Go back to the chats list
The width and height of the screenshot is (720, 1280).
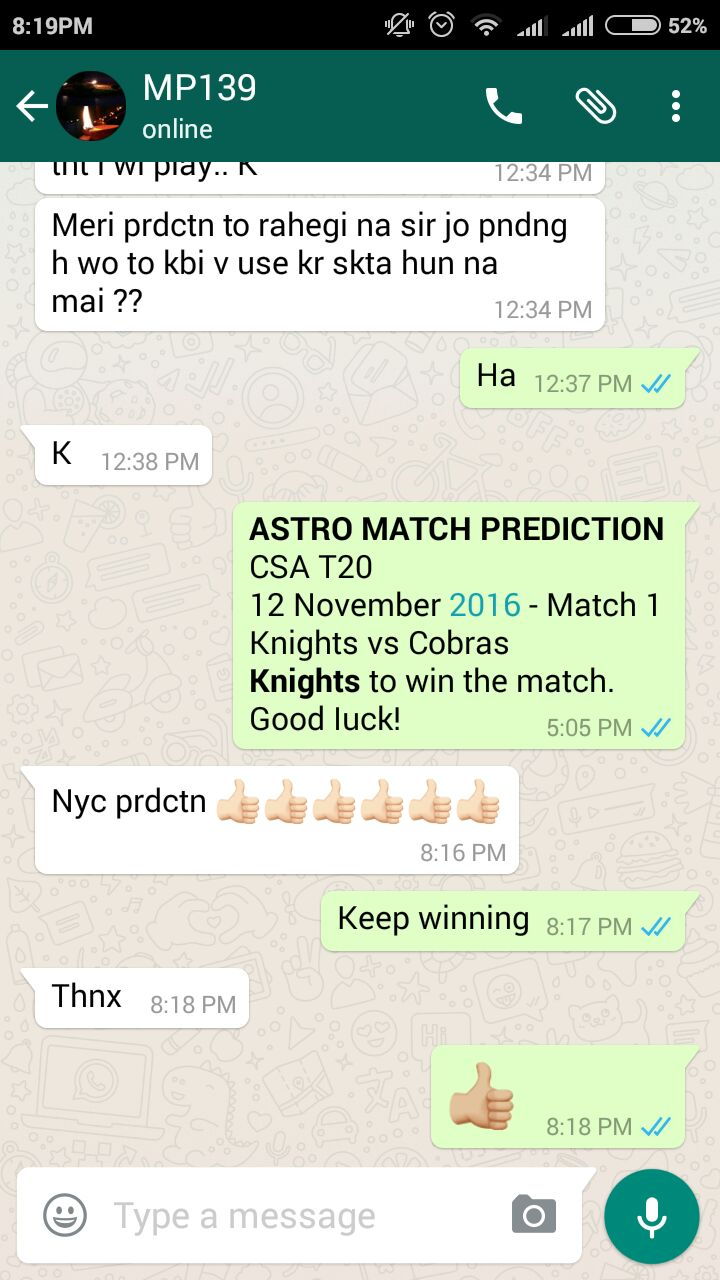(x=32, y=106)
